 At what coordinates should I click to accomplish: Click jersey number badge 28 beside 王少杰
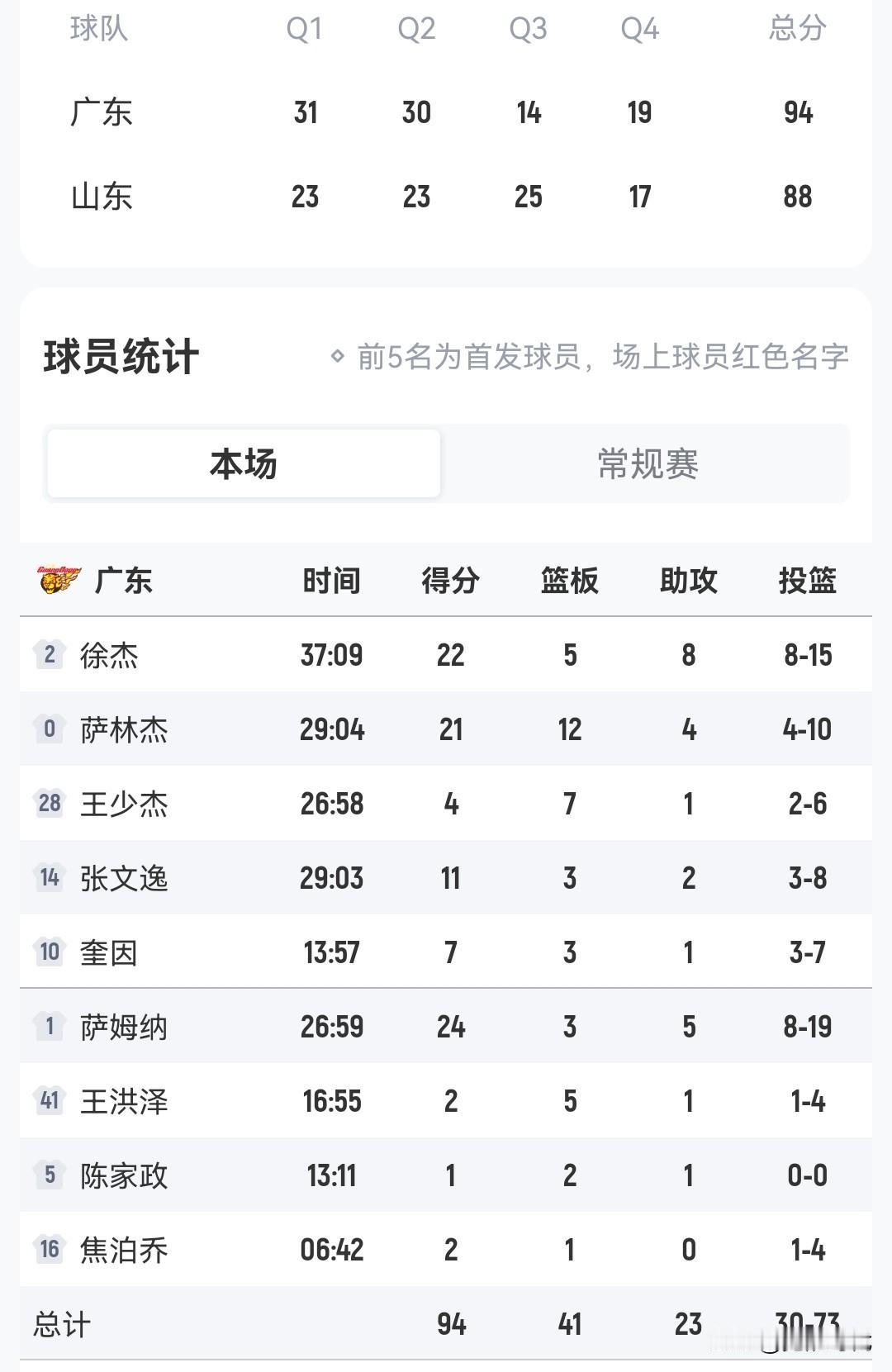[50, 804]
